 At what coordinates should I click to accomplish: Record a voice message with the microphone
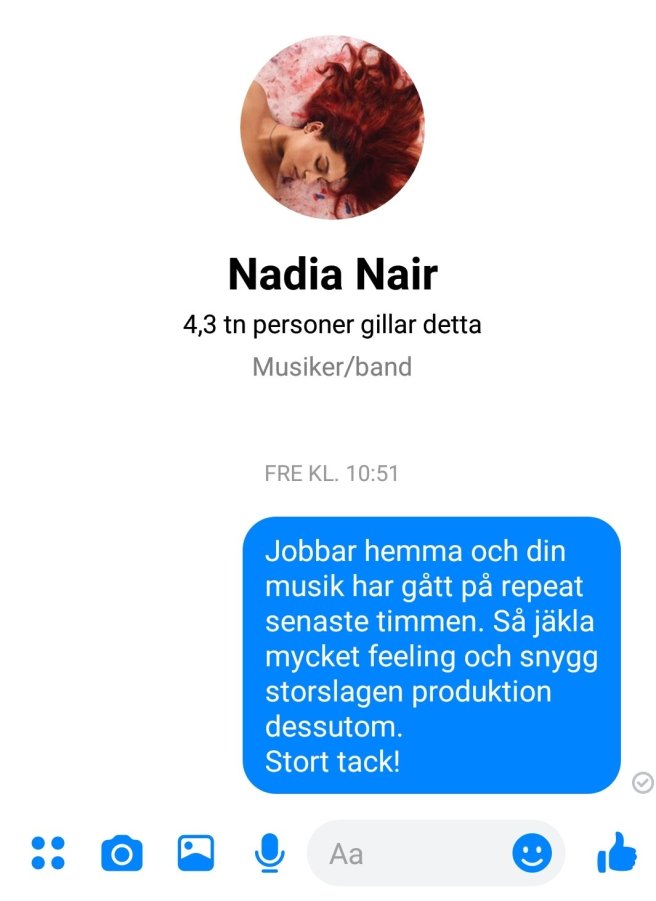[x=269, y=852]
